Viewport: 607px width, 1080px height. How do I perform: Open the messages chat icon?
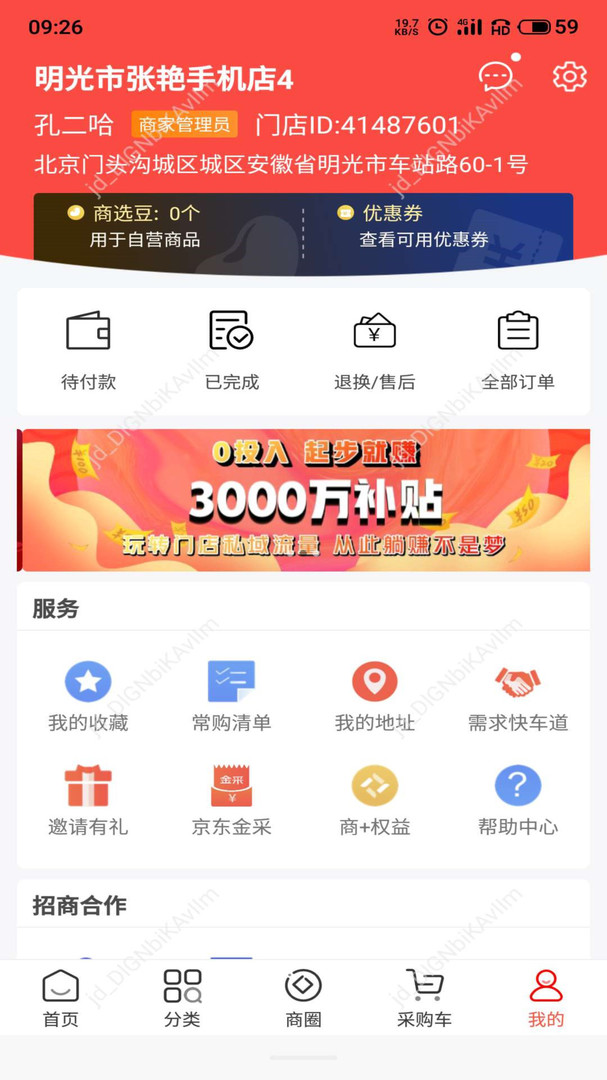click(x=496, y=77)
